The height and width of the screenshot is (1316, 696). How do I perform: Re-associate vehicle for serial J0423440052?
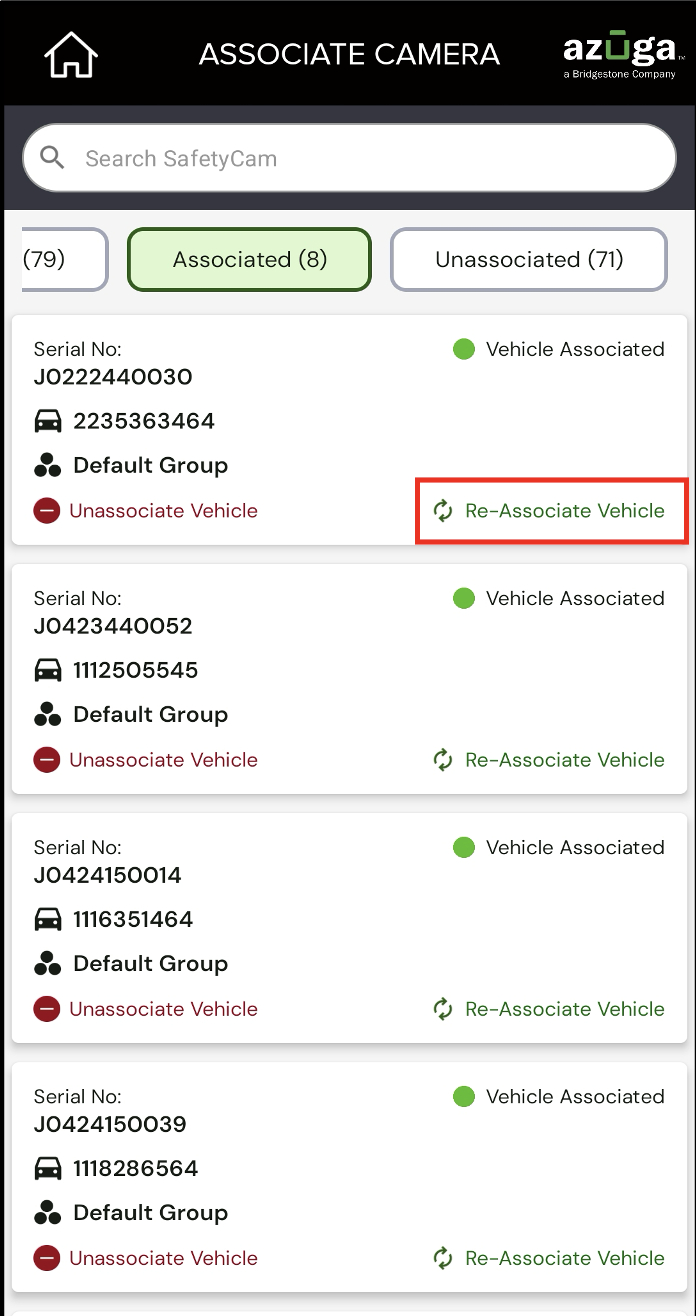pos(548,760)
